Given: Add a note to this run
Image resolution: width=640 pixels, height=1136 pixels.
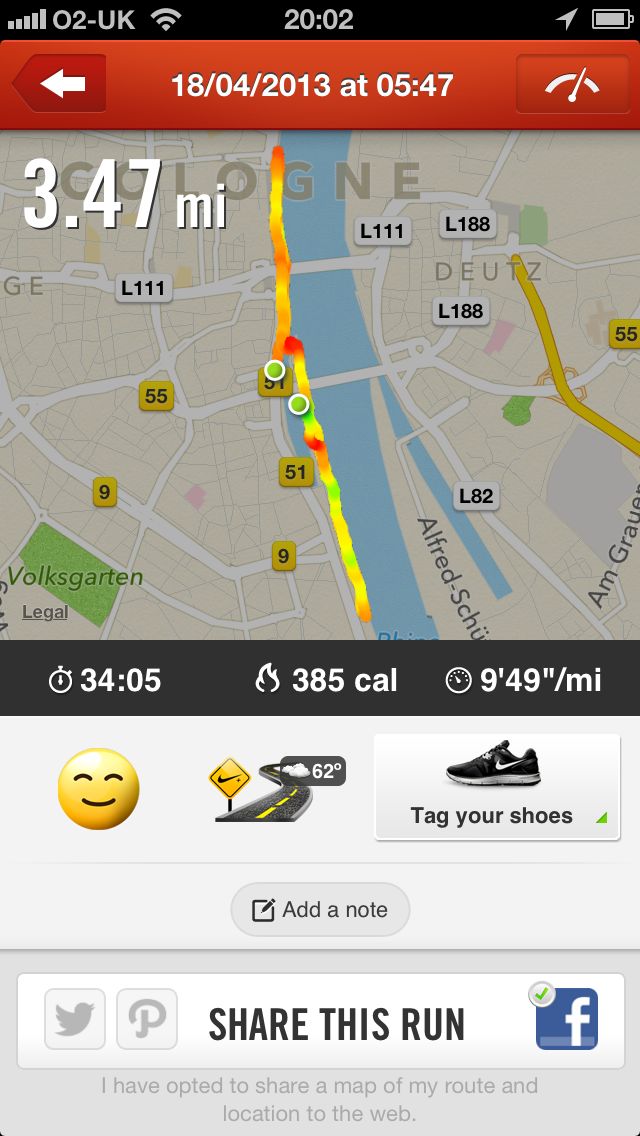Looking at the screenshot, I should [320, 910].
